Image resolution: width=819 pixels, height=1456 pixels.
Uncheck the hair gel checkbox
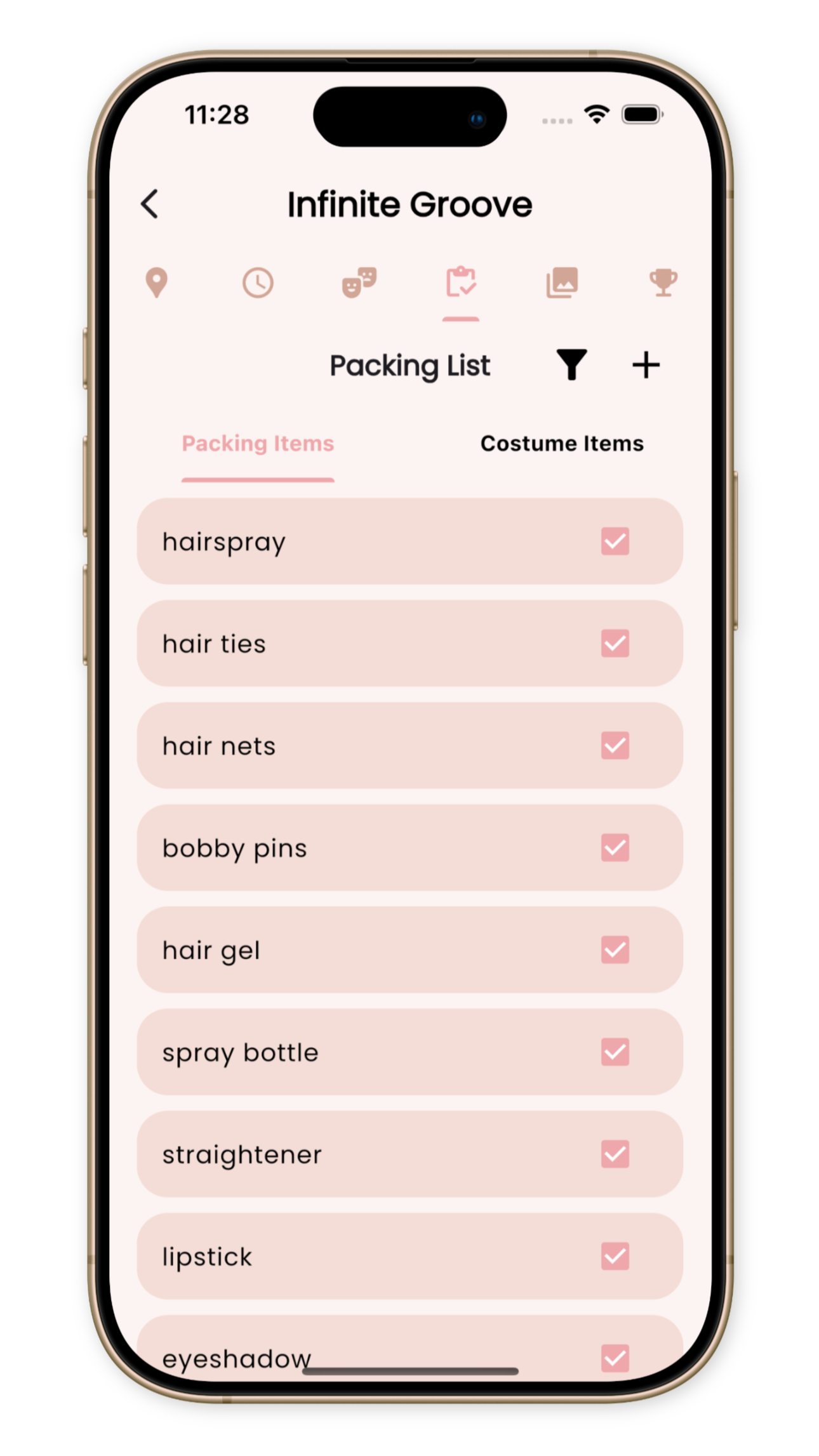tap(615, 950)
